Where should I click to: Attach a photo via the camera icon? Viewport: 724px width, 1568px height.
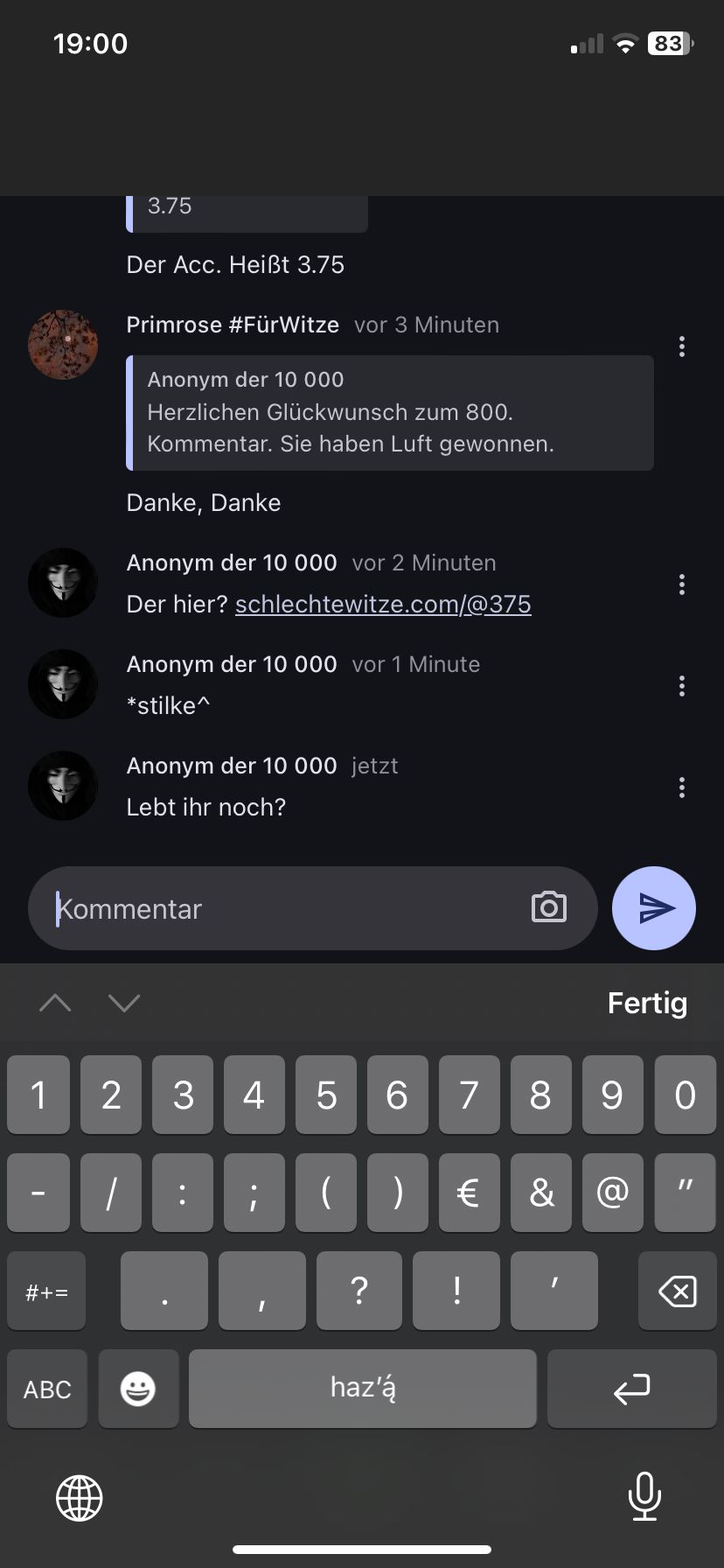(548, 907)
